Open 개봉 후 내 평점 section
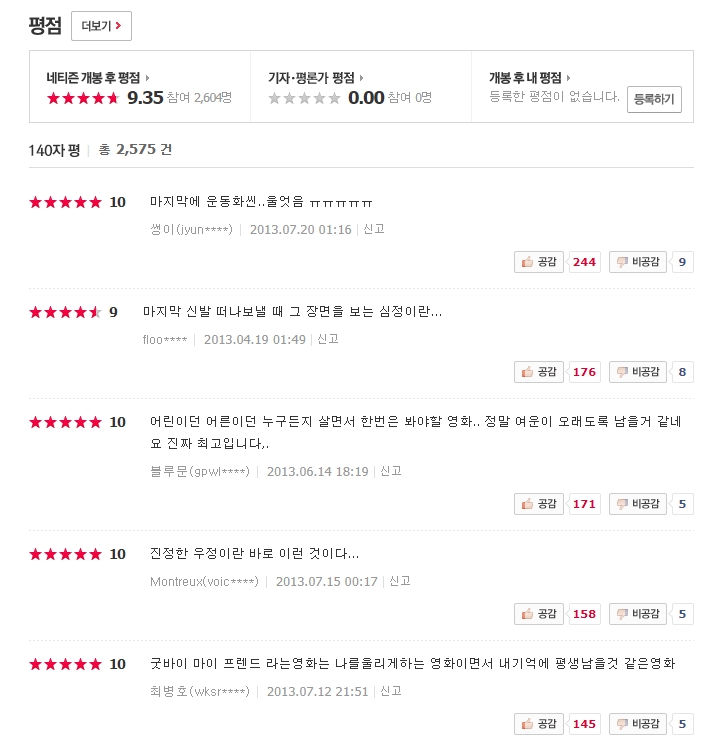 coord(530,77)
